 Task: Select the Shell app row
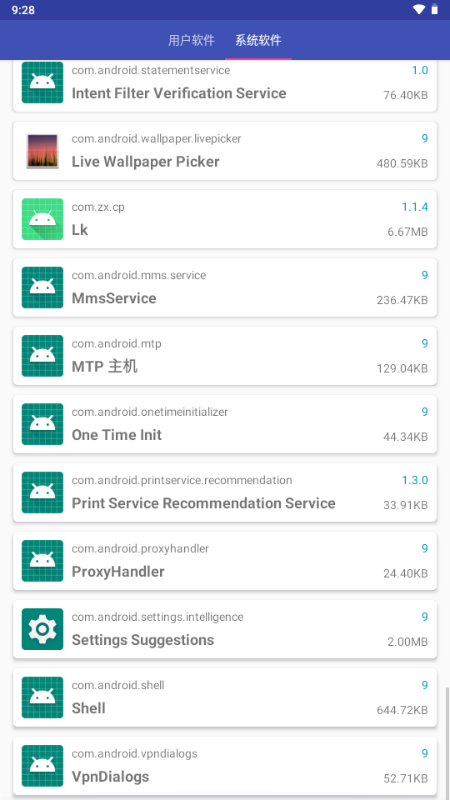point(225,697)
